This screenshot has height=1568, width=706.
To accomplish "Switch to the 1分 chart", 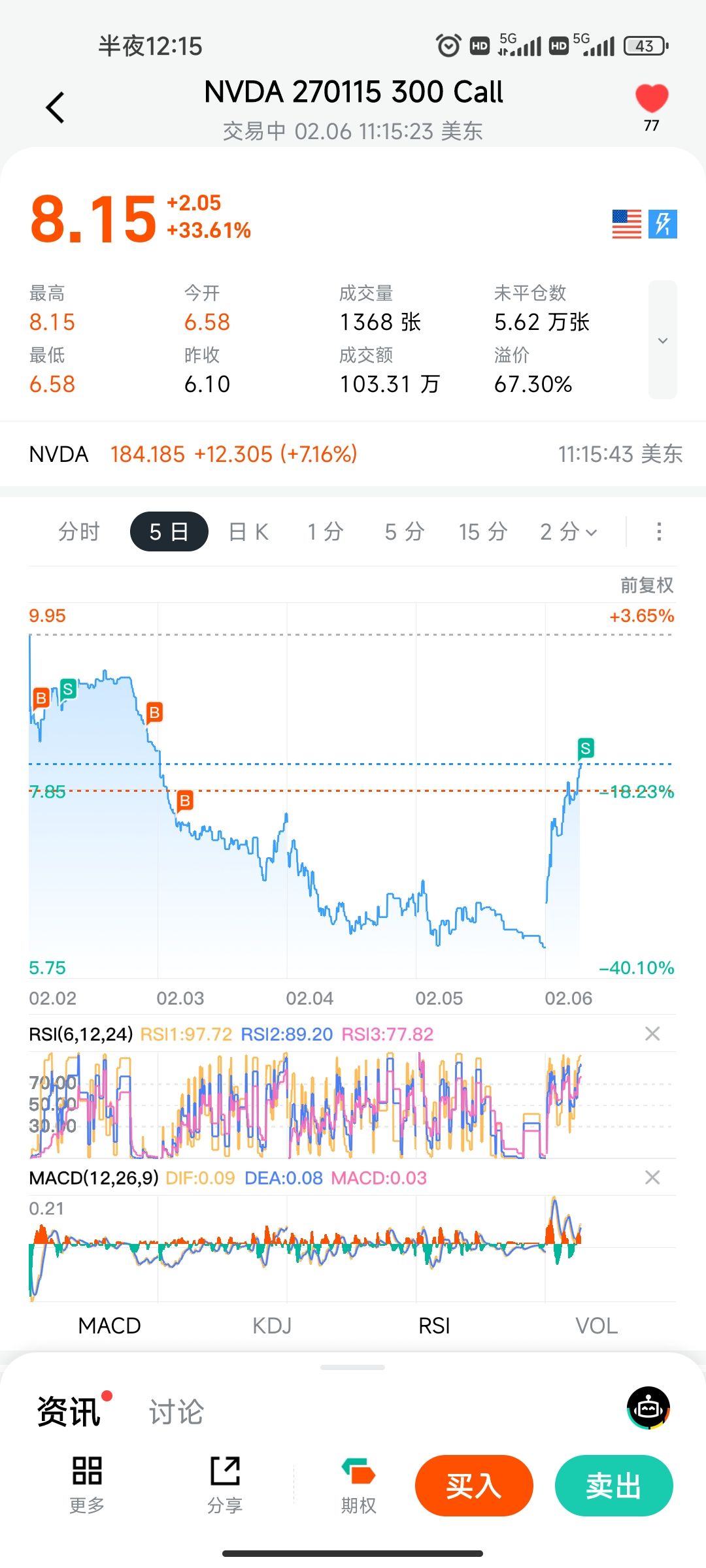I will (326, 532).
